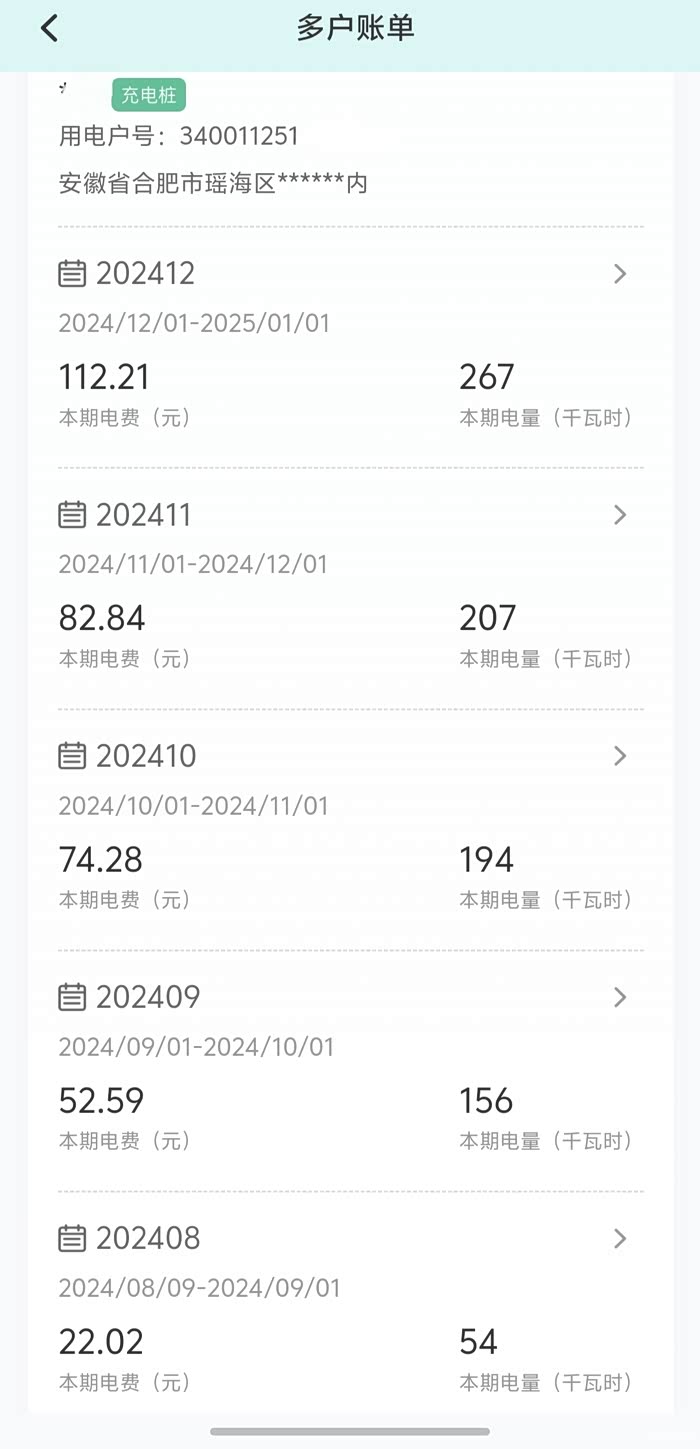Show details of the 202409 bill
This screenshot has width=700, height=1449.
pyautogui.click(x=619, y=997)
